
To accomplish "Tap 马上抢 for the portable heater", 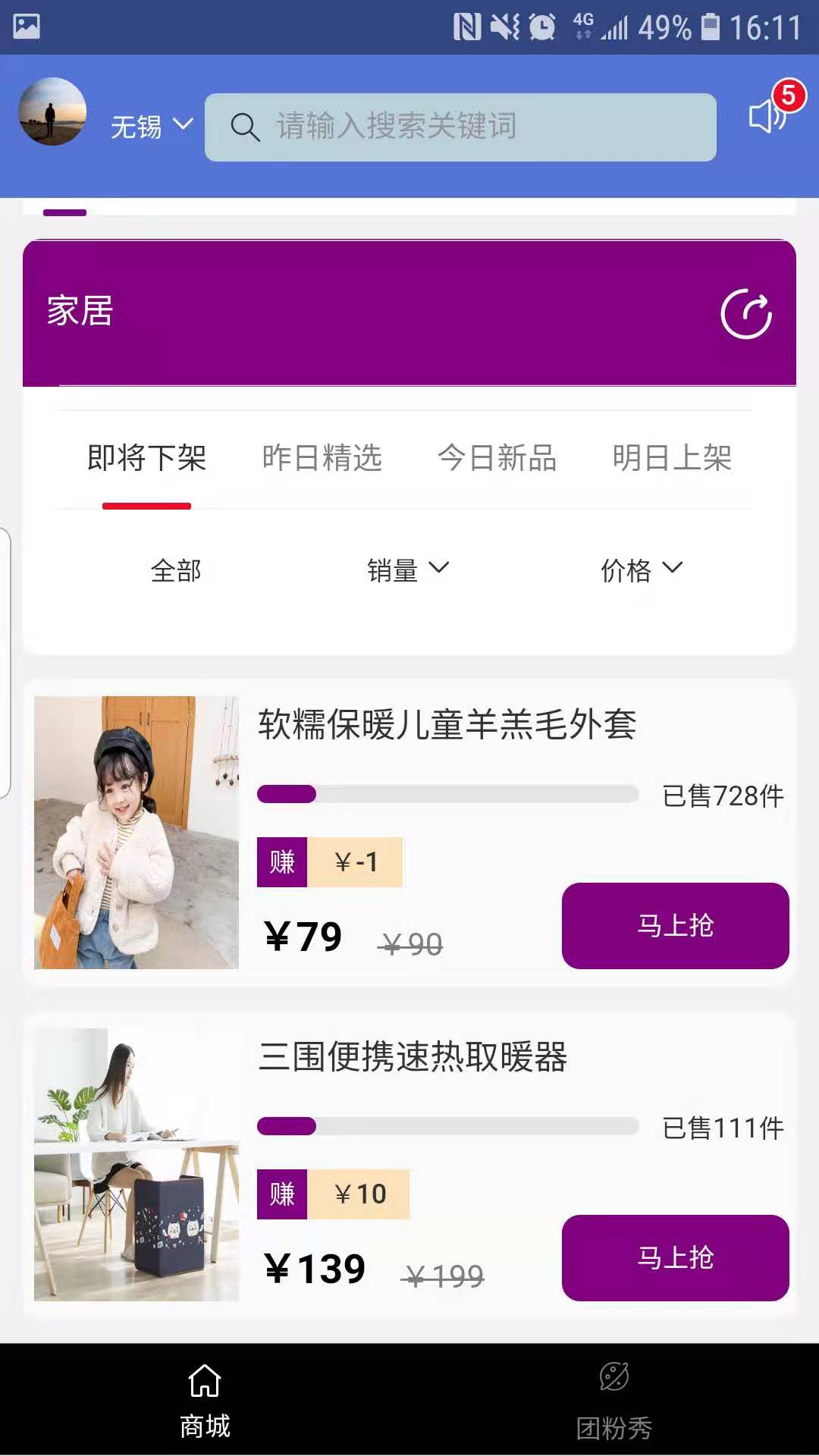I will coord(675,1257).
